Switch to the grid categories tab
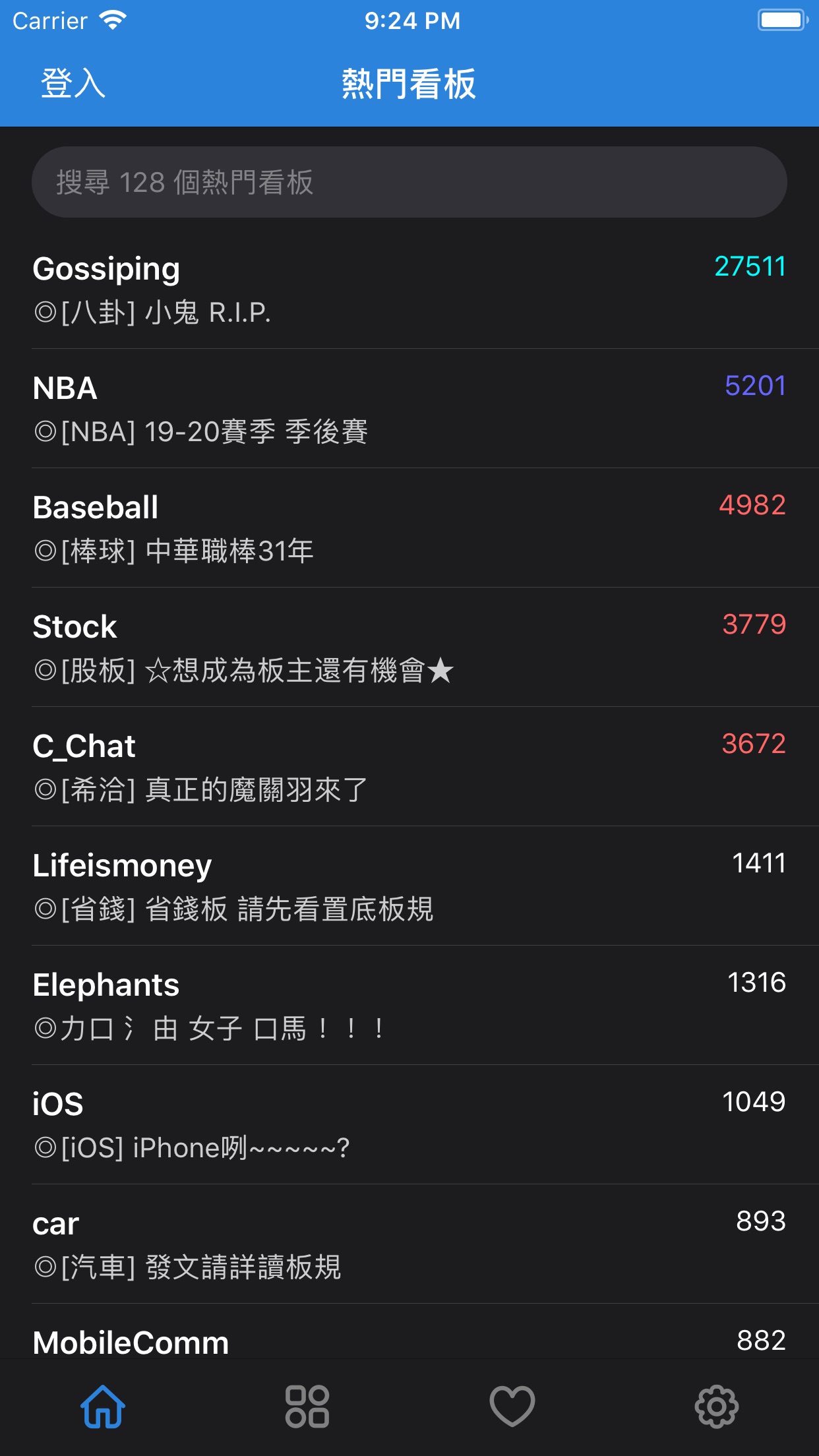This screenshot has height=1456, width=819. (x=307, y=1406)
